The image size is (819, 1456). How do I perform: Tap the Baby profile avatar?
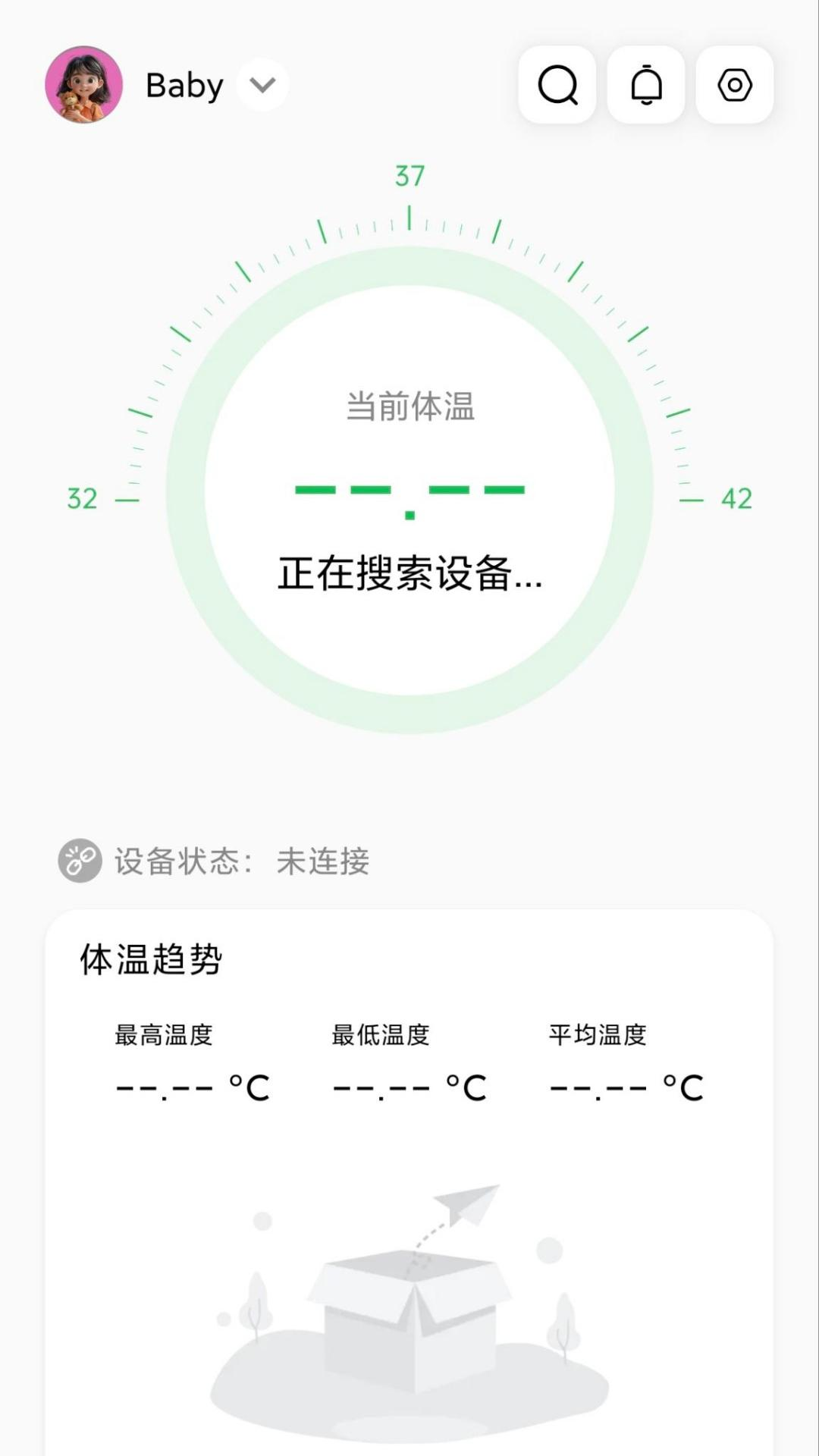(x=83, y=84)
